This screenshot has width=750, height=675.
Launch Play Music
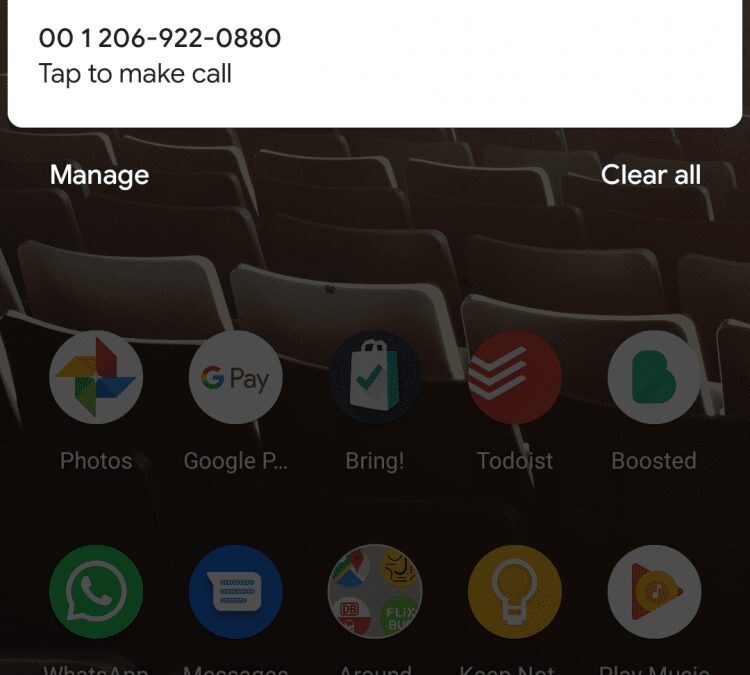[654, 592]
